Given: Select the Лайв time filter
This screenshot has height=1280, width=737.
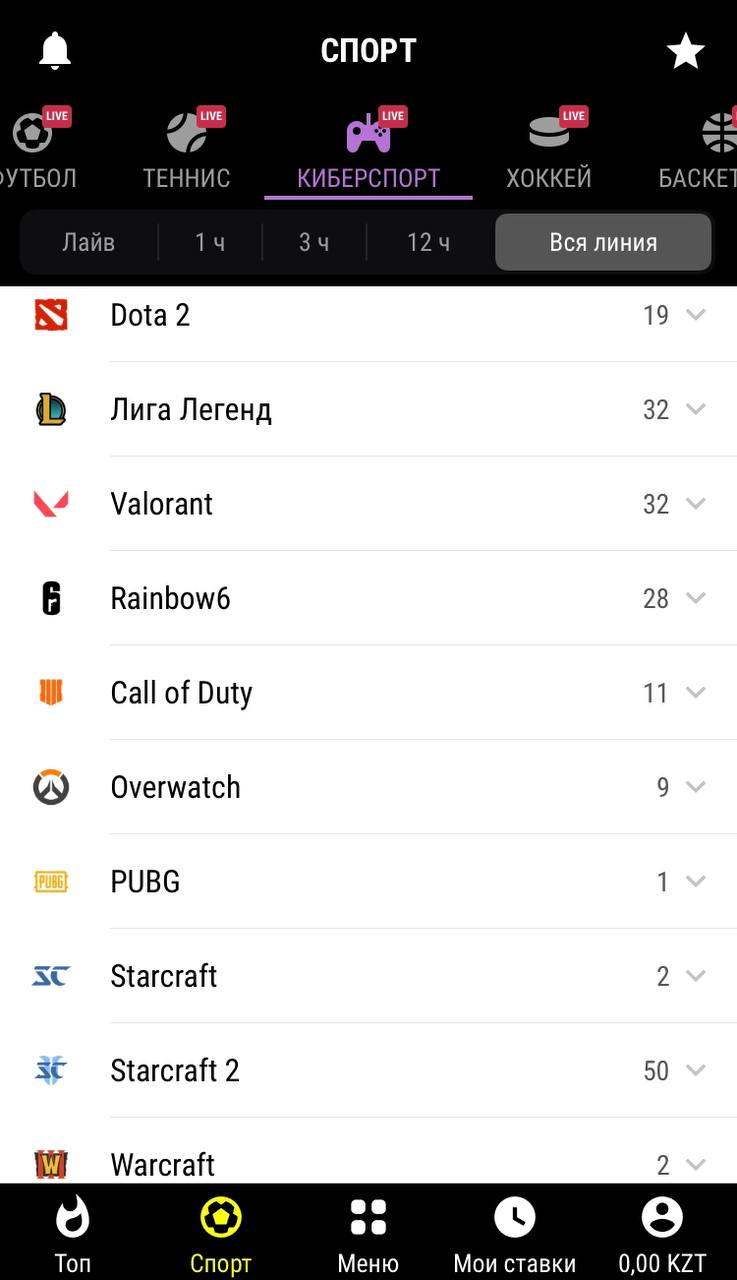Looking at the screenshot, I should 88,242.
